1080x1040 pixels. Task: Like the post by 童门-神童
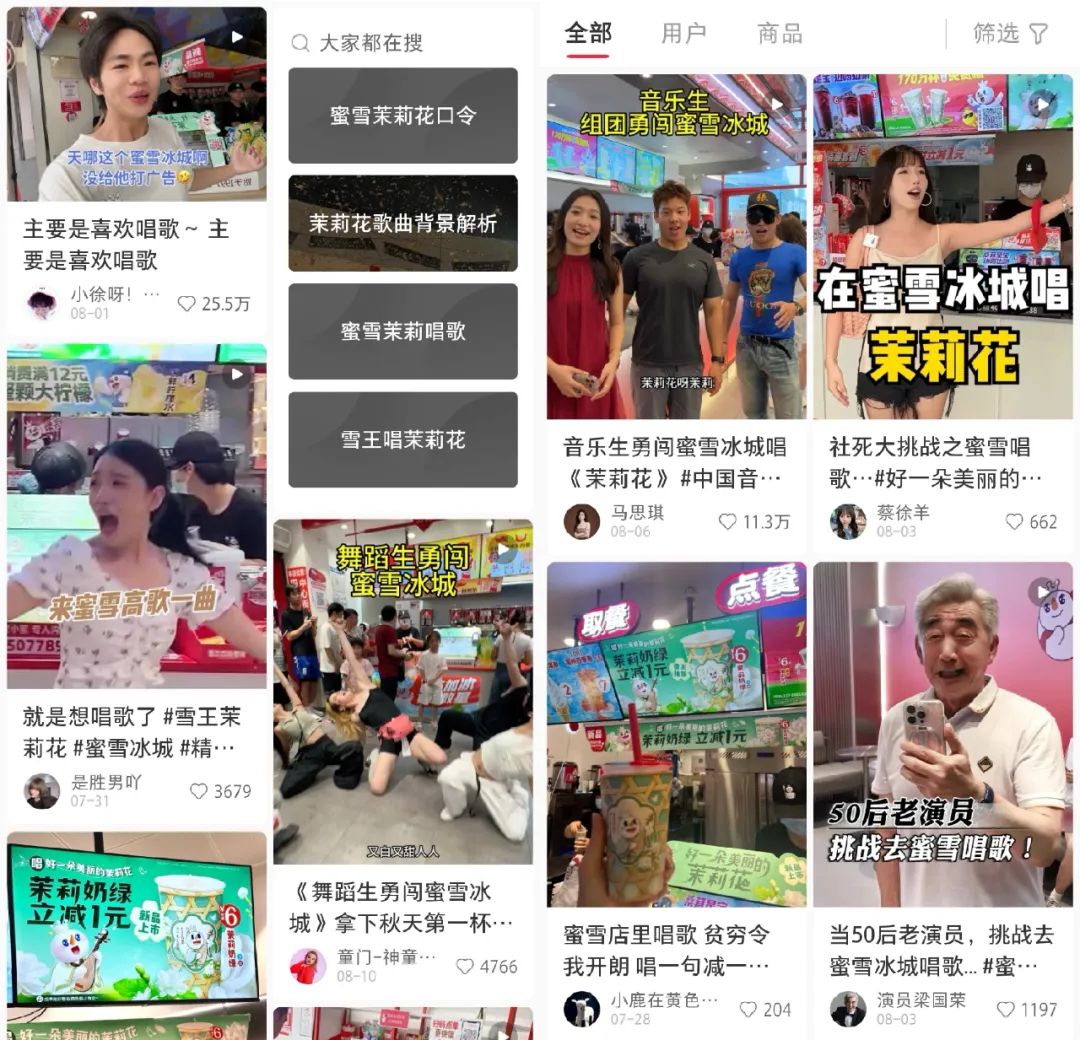coord(465,967)
